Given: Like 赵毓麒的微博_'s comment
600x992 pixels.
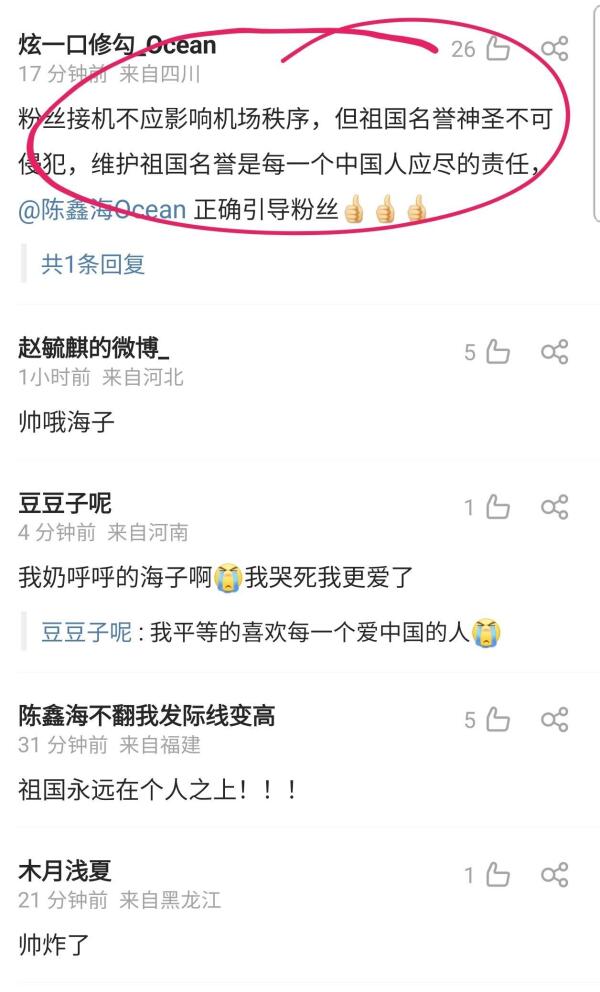Looking at the screenshot, I should [x=497, y=352].
